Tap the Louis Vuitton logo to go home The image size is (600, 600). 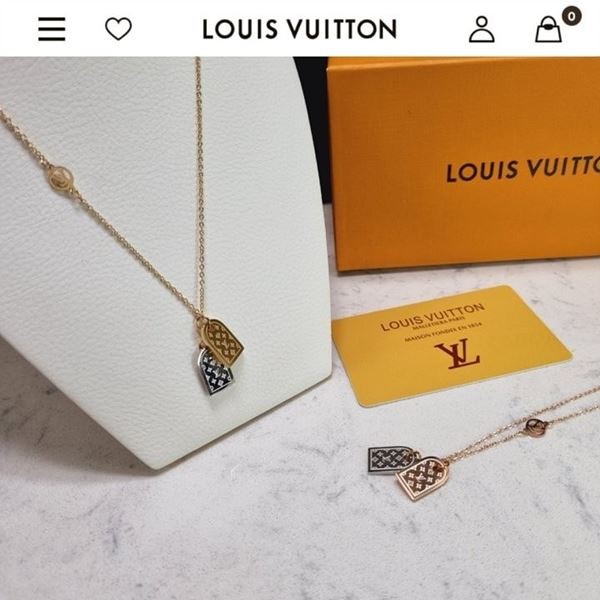299,29
